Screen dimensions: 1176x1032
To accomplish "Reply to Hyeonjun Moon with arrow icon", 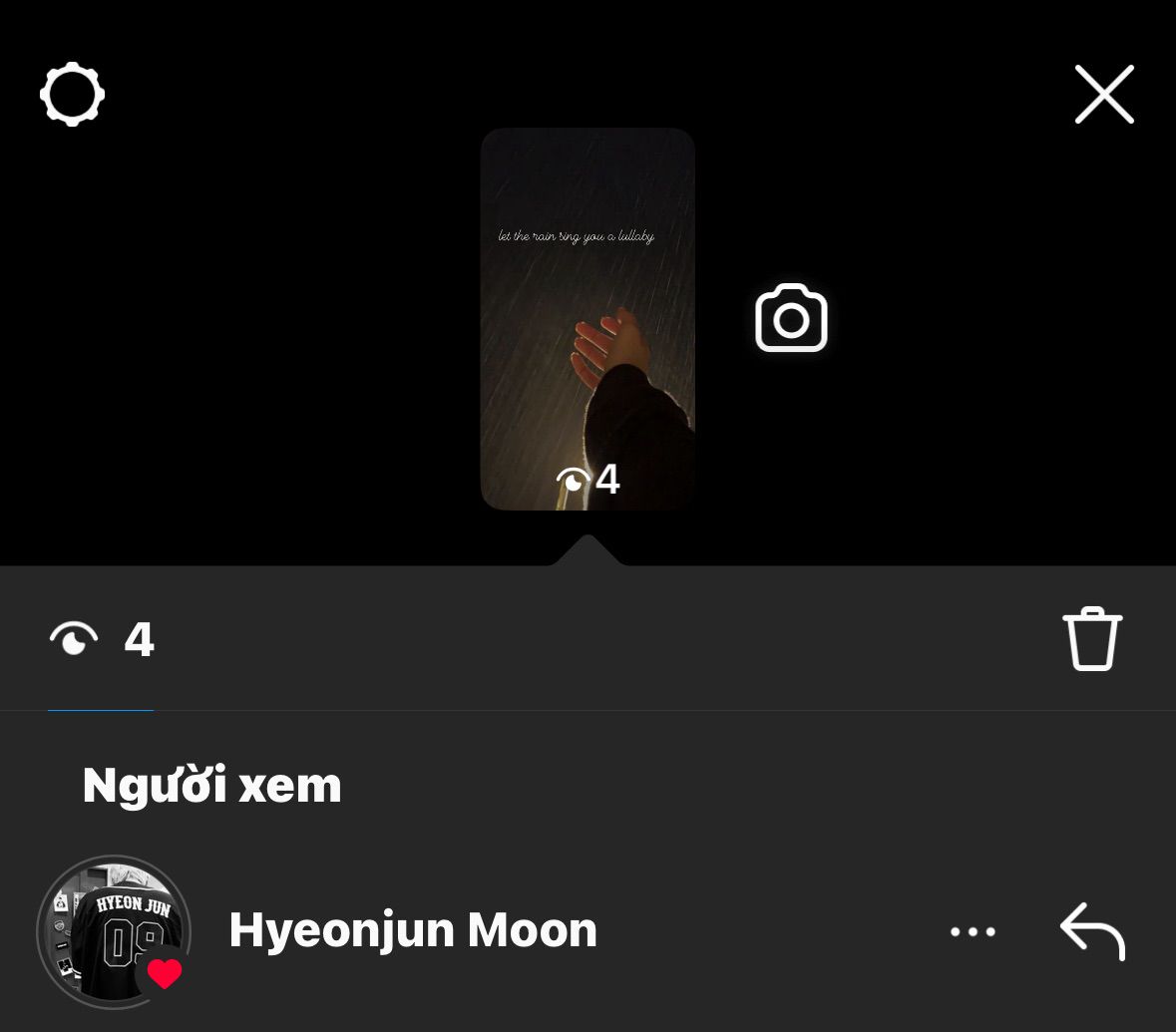I will (x=1092, y=931).
